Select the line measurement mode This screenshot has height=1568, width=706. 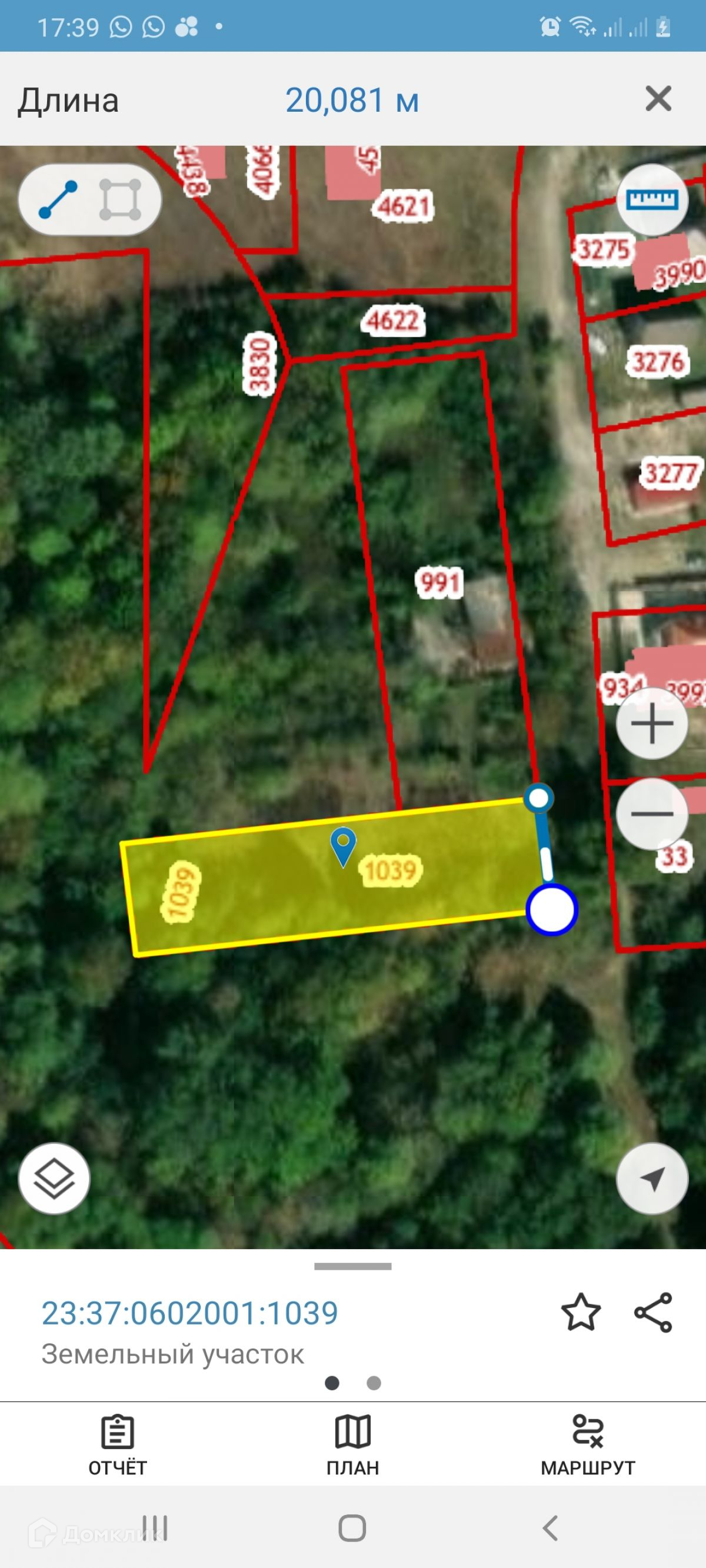(58, 199)
